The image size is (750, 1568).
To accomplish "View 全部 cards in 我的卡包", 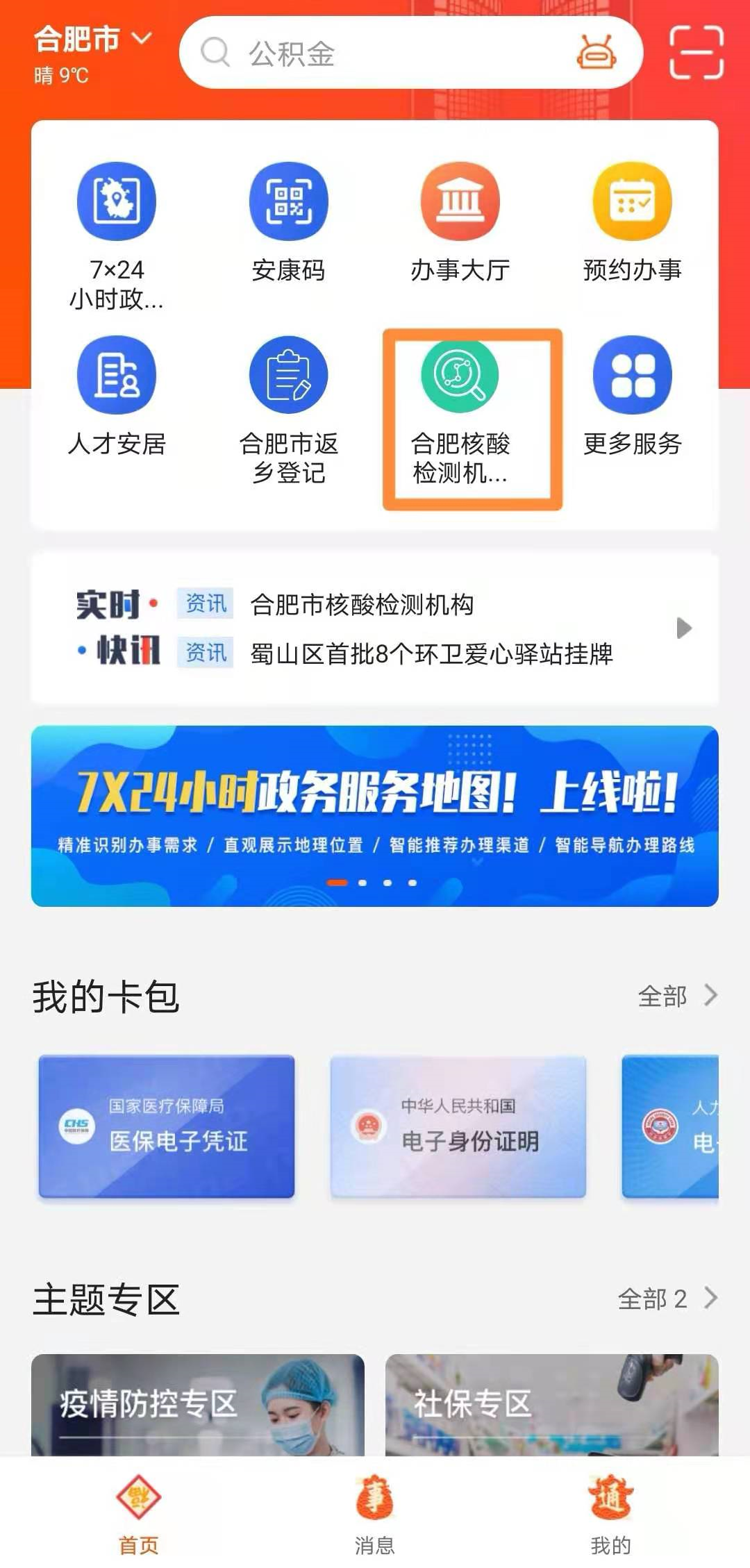I will (676, 996).
